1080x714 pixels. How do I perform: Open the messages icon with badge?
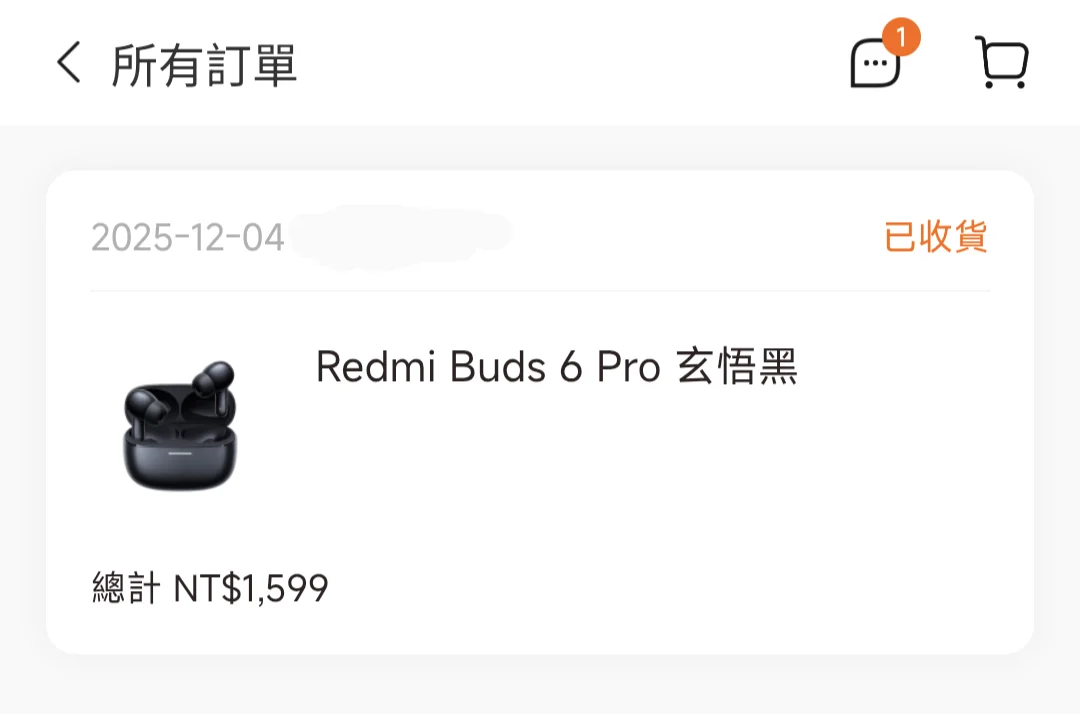876,63
